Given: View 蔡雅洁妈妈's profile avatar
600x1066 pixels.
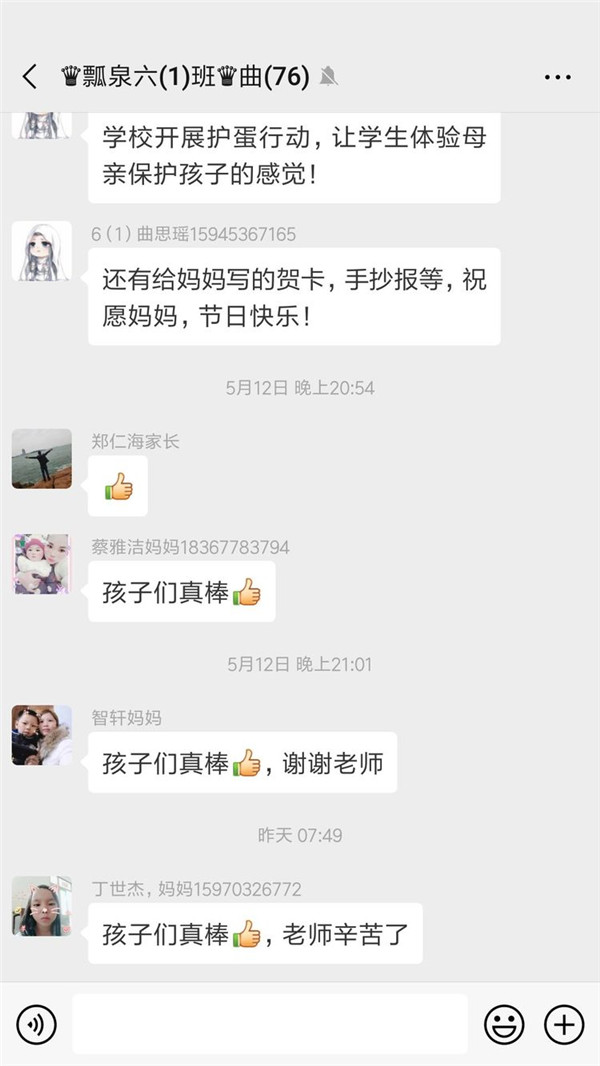Looking at the screenshot, I should click(x=41, y=564).
